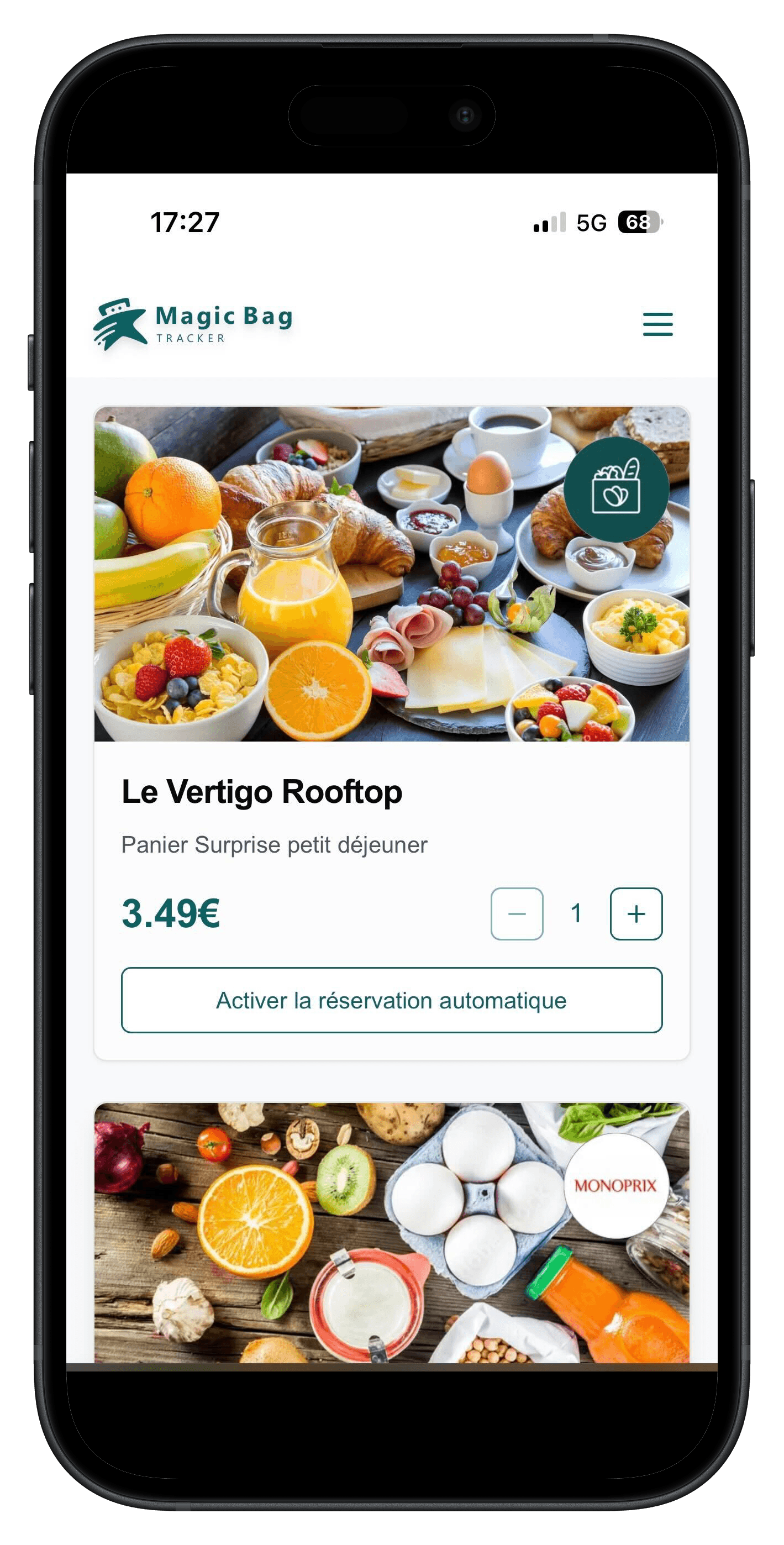This screenshot has width=784, height=1545.
Task: Open the hamburger navigation menu
Action: (x=659, y=324)
